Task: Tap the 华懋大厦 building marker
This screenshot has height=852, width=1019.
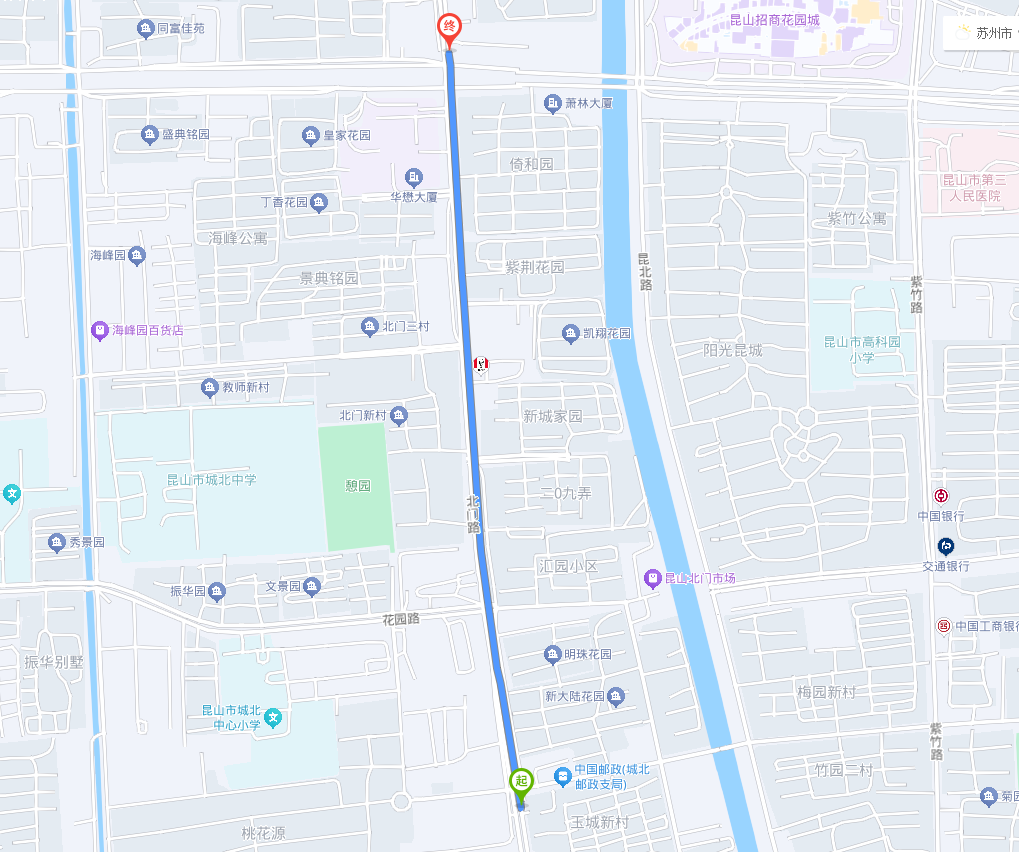Action: tap(413, 177)
